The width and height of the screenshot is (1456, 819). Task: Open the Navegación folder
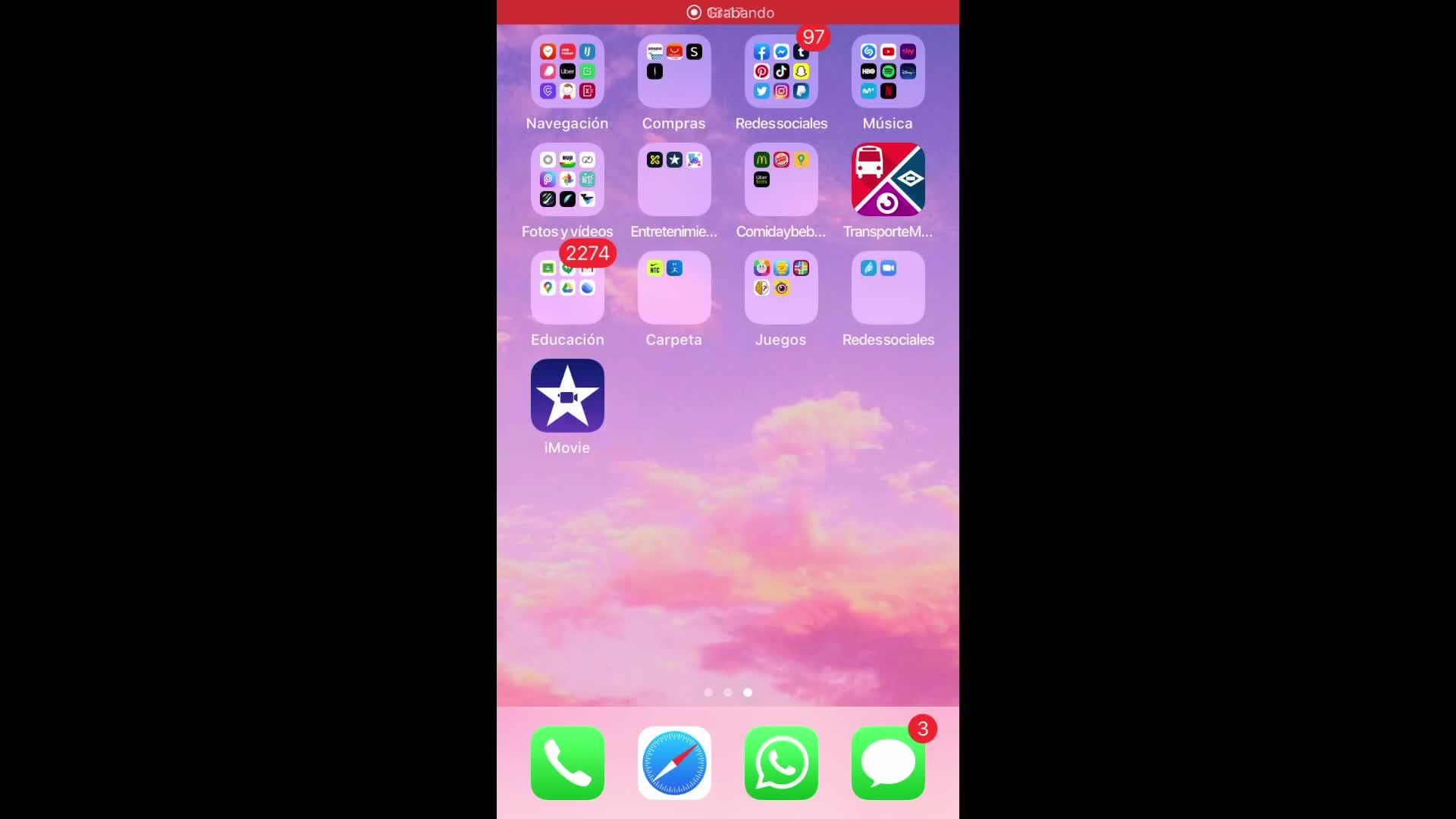click(567, 72)
